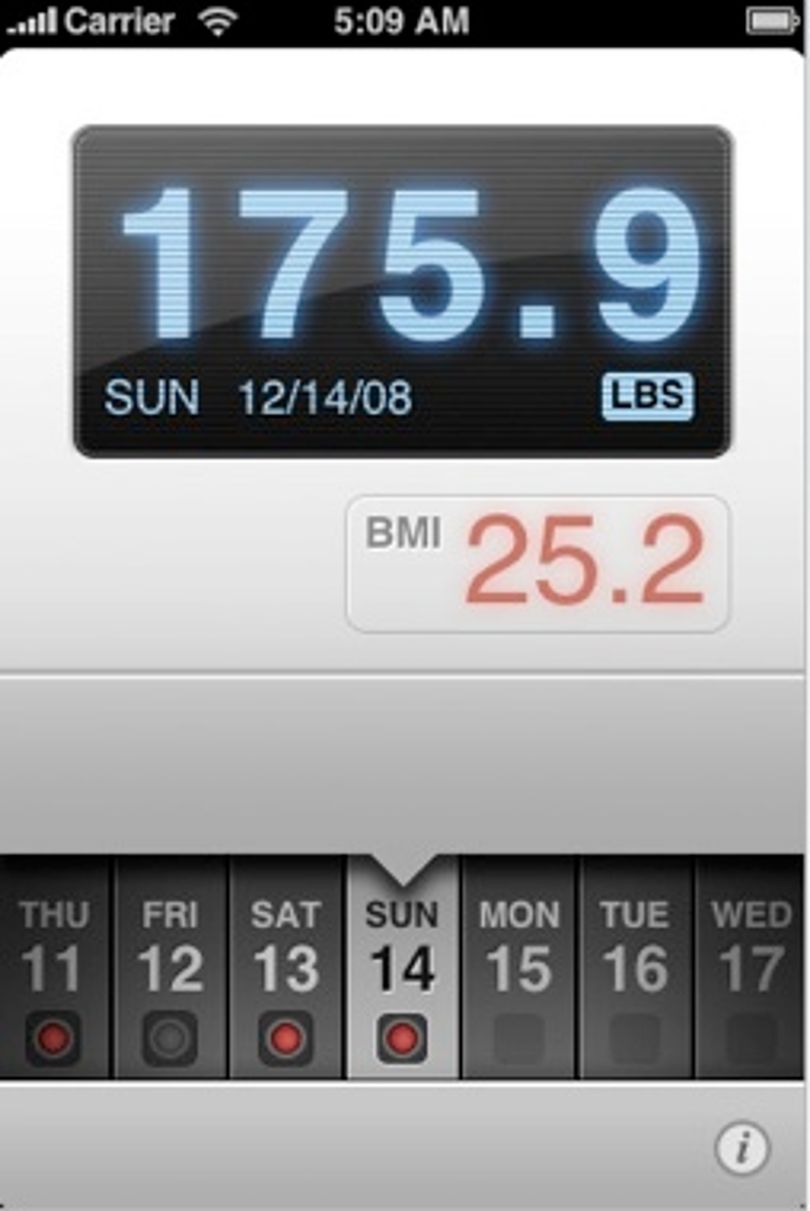The height and width of the screenshot is (1211, 810).
Task: Toggle the LBS unit badge
Action: [x=647, y=397]
